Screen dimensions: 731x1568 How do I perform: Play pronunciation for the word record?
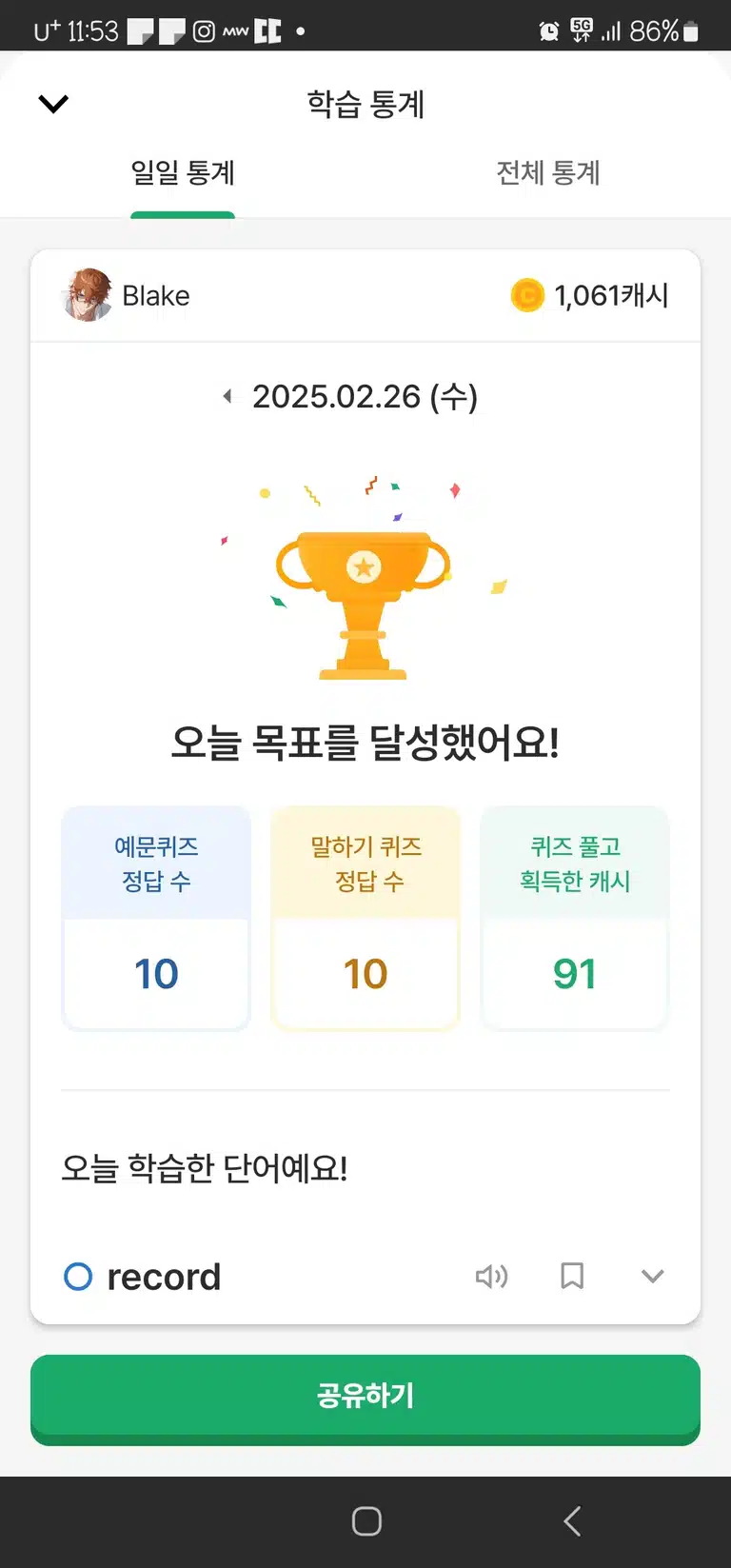pyautogui.click(x=491, y=1276)
